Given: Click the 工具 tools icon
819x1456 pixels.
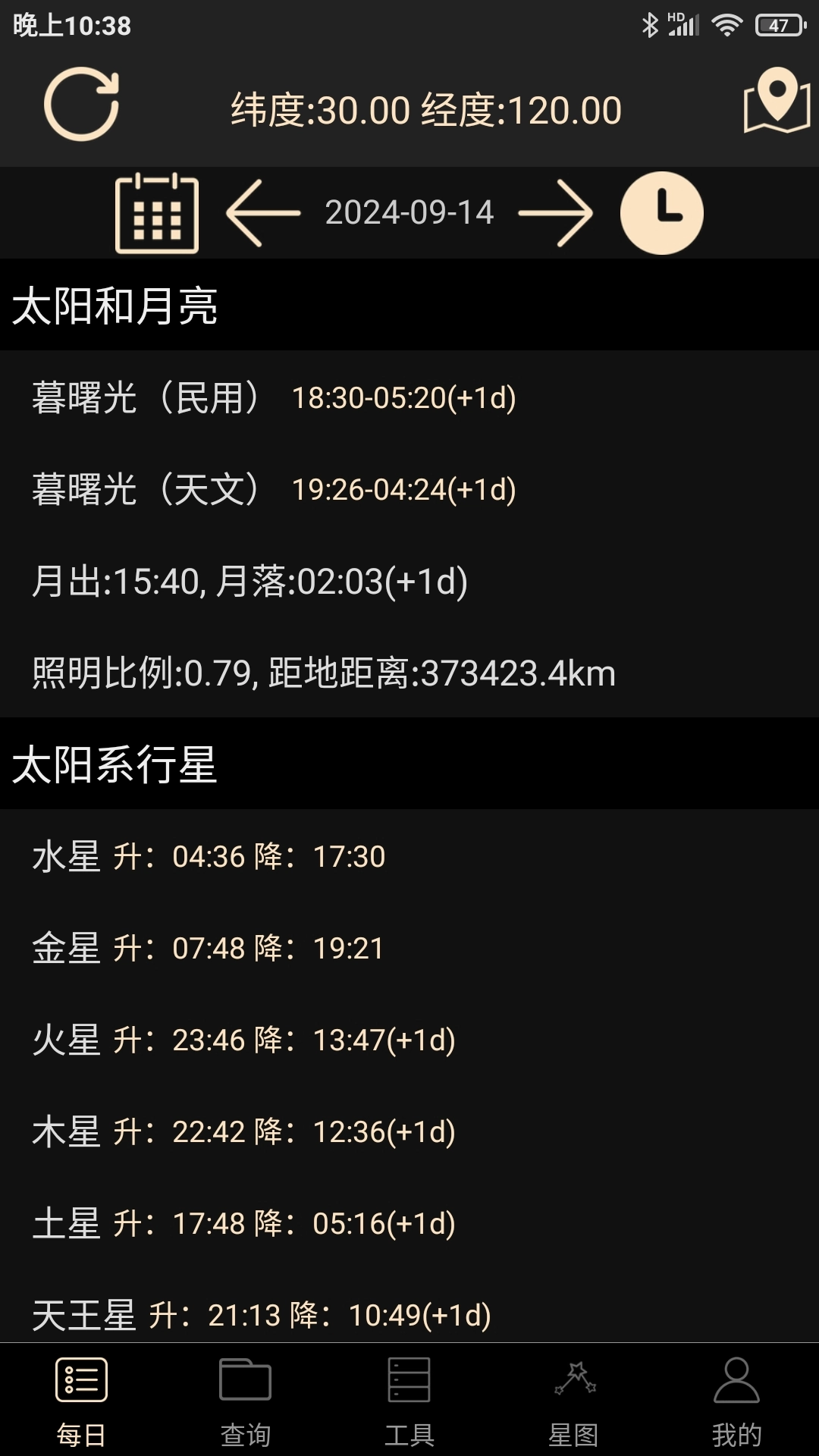Looking at the screenshot, I should point(409,1382).
